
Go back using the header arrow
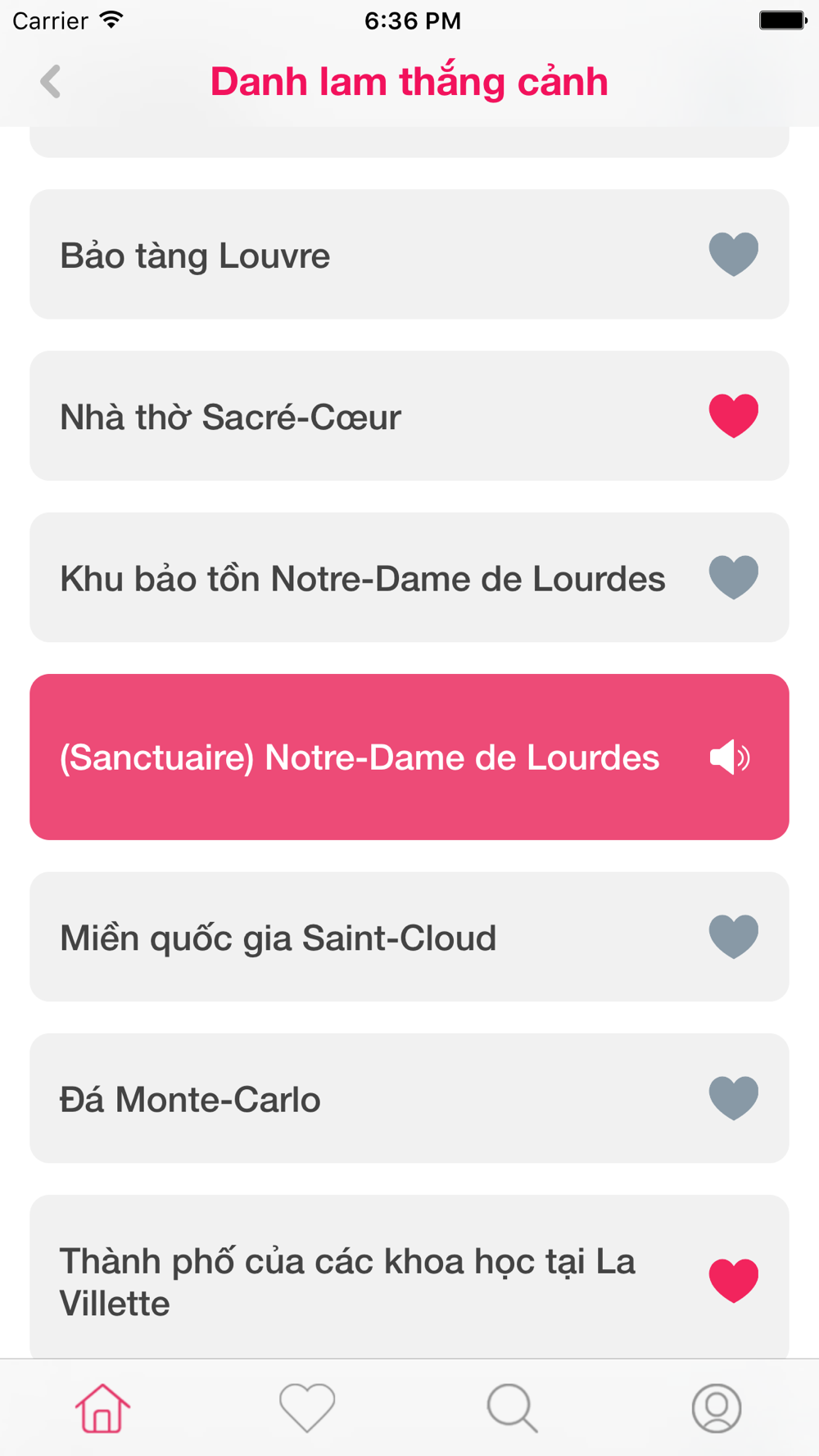(x=51, y=82)
